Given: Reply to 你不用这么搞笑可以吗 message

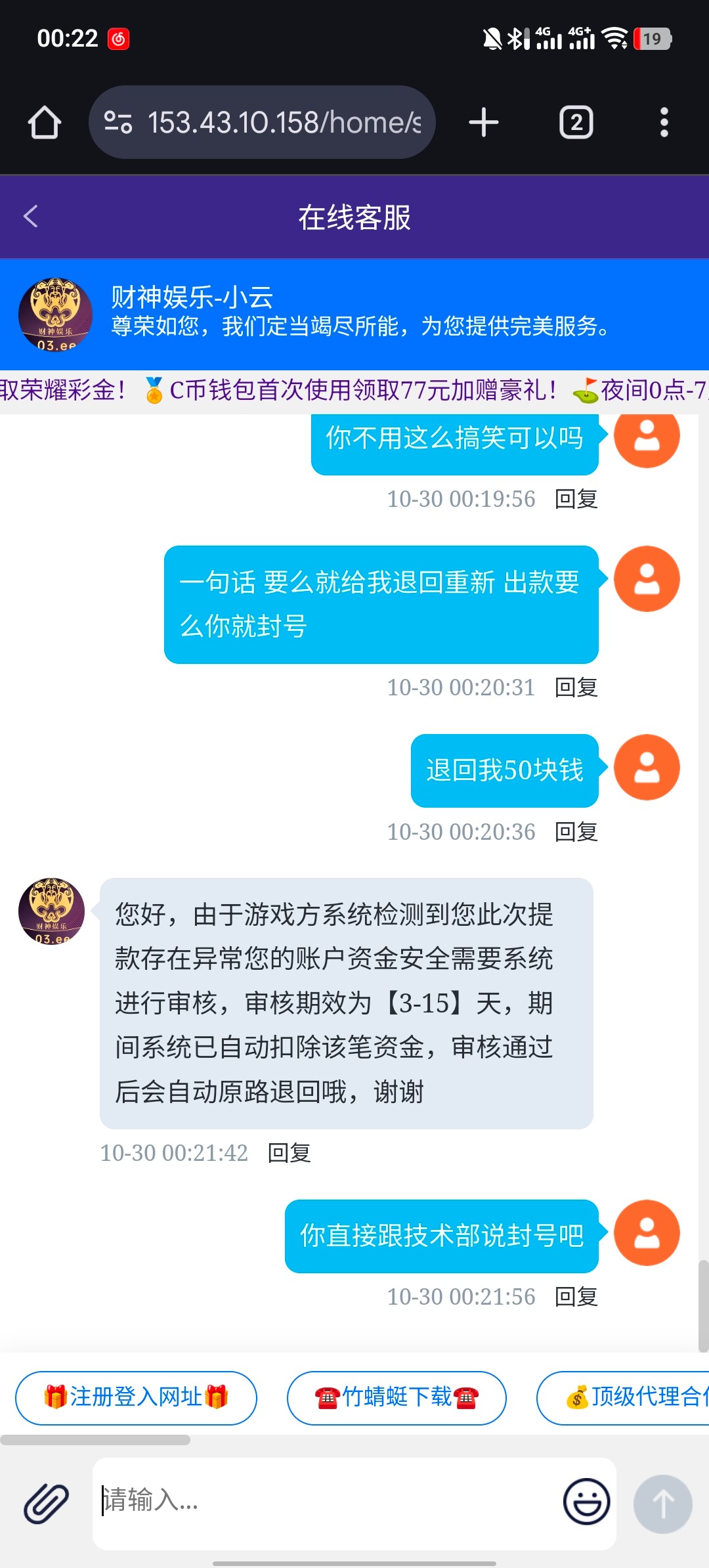Looking at the screenshot, I should 576,499.
